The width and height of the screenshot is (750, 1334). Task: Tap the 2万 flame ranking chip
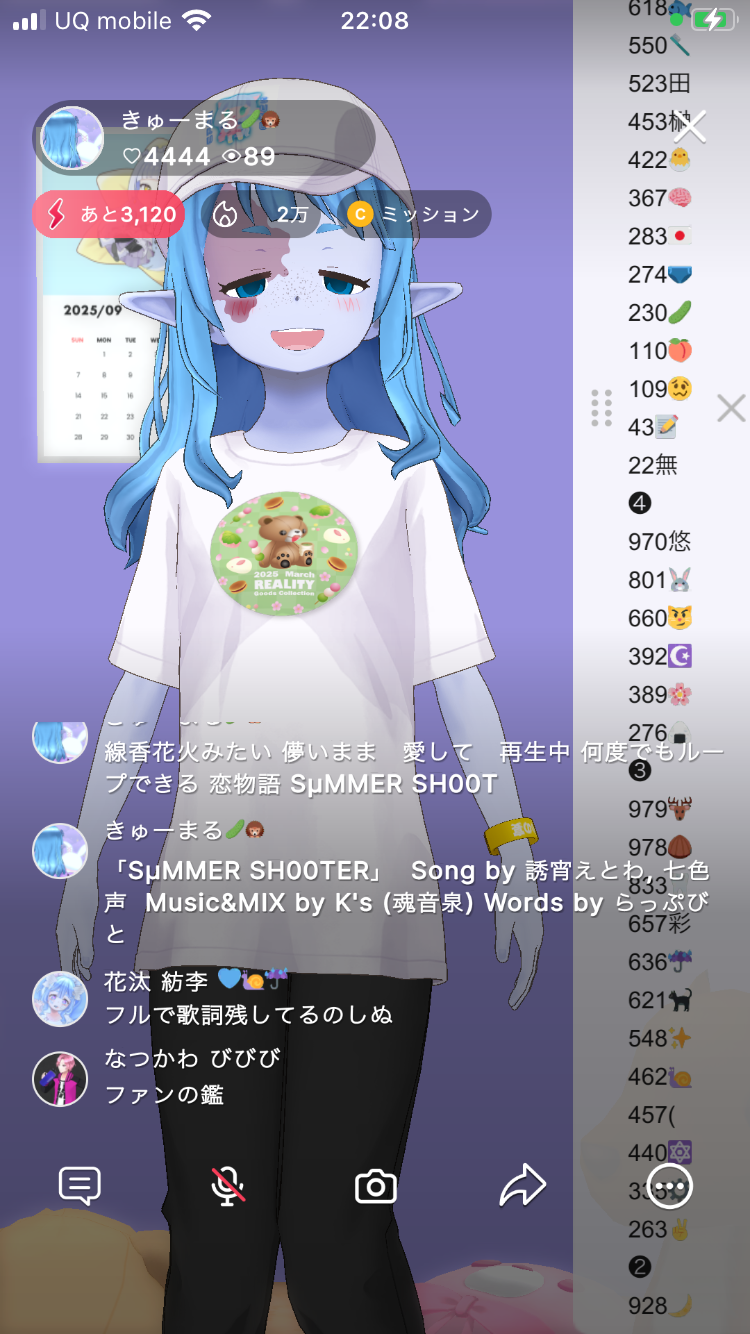[262, 214]
